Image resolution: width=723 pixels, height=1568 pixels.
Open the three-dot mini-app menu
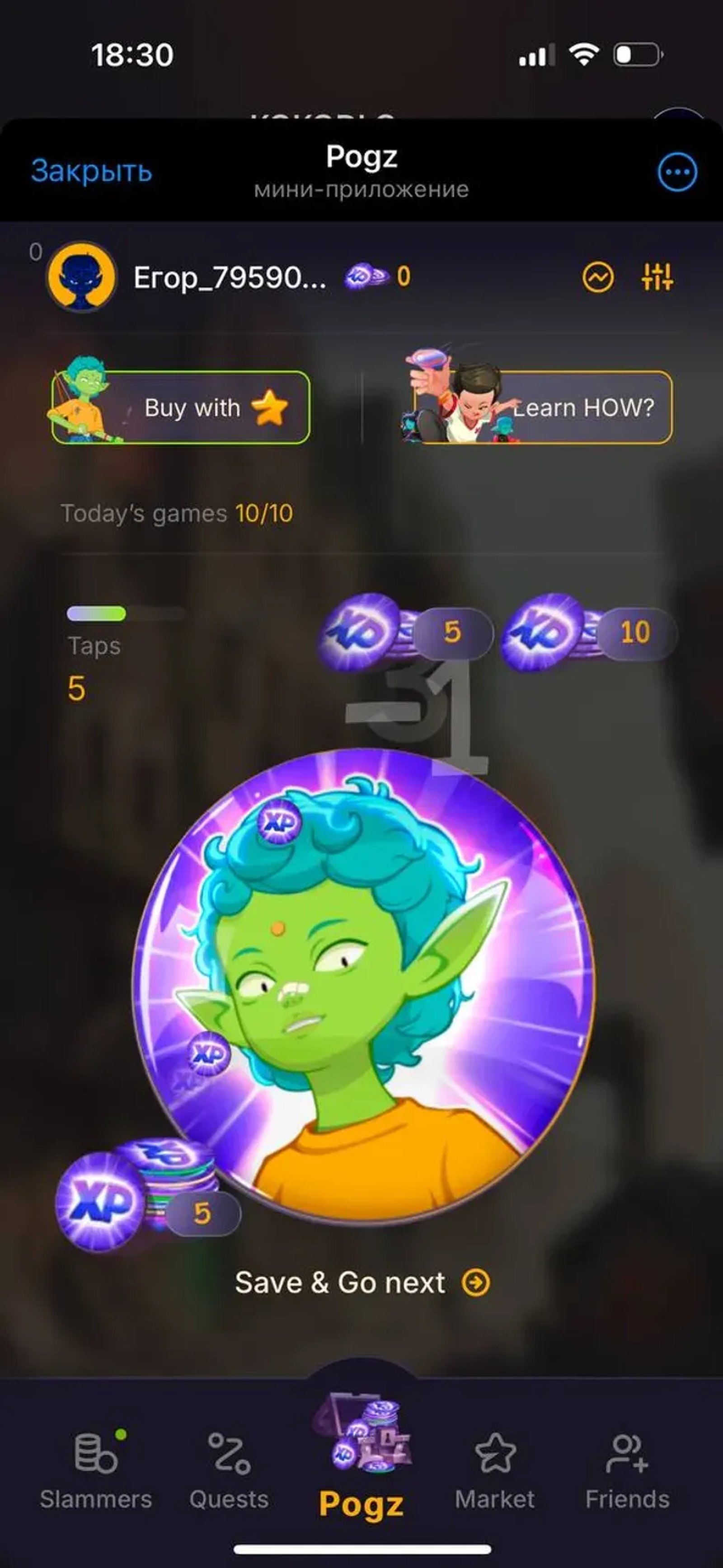[x=677, y=172]
